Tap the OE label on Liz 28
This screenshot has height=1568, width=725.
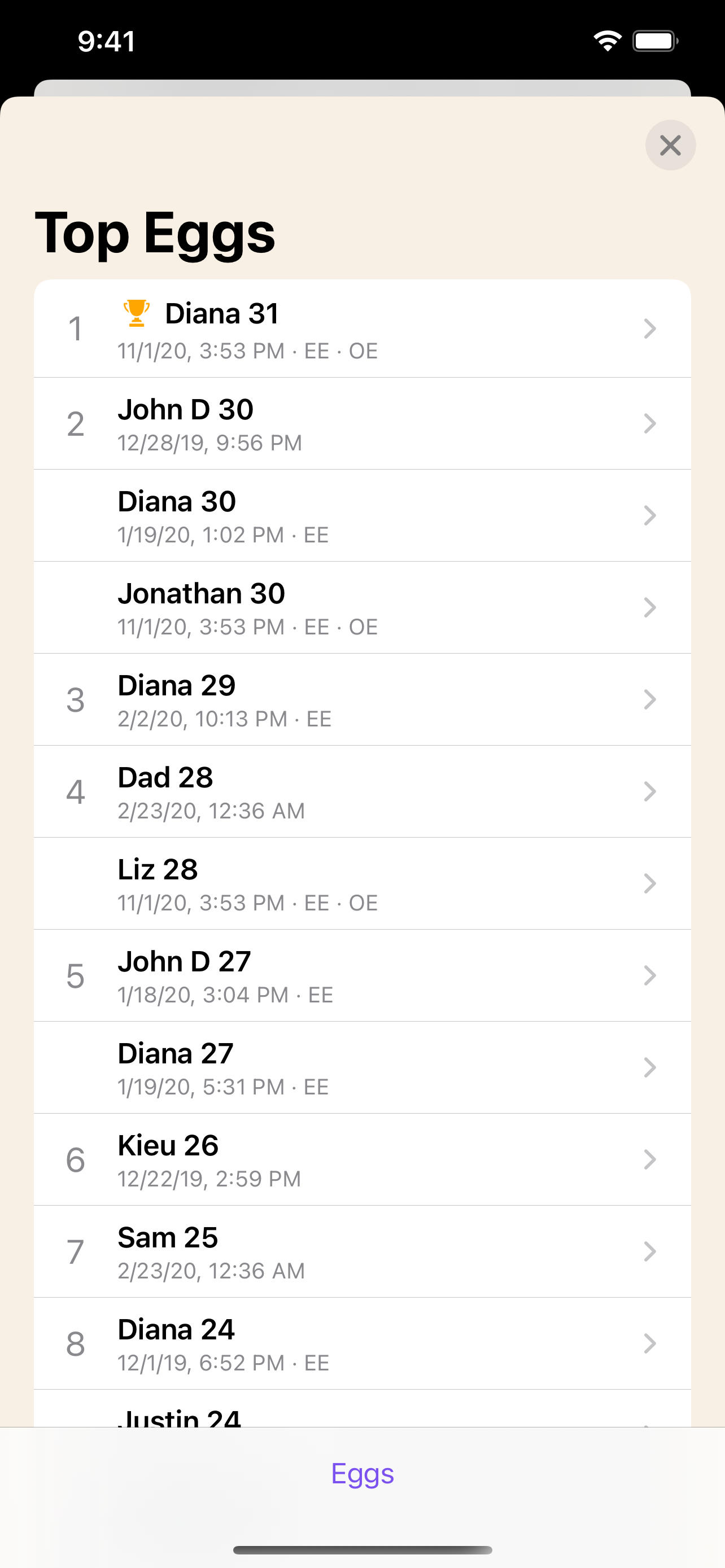click(363, 903)
